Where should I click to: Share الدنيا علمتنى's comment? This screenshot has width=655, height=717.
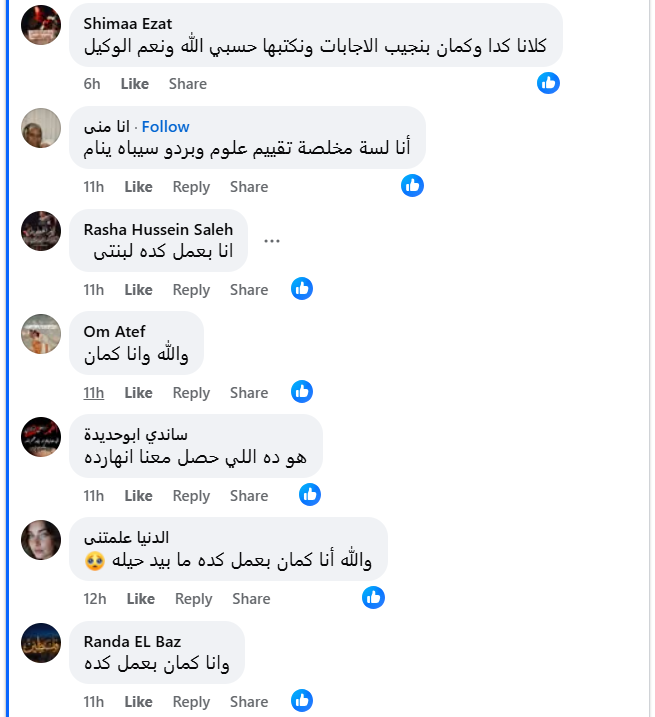[x=251, y=599]
